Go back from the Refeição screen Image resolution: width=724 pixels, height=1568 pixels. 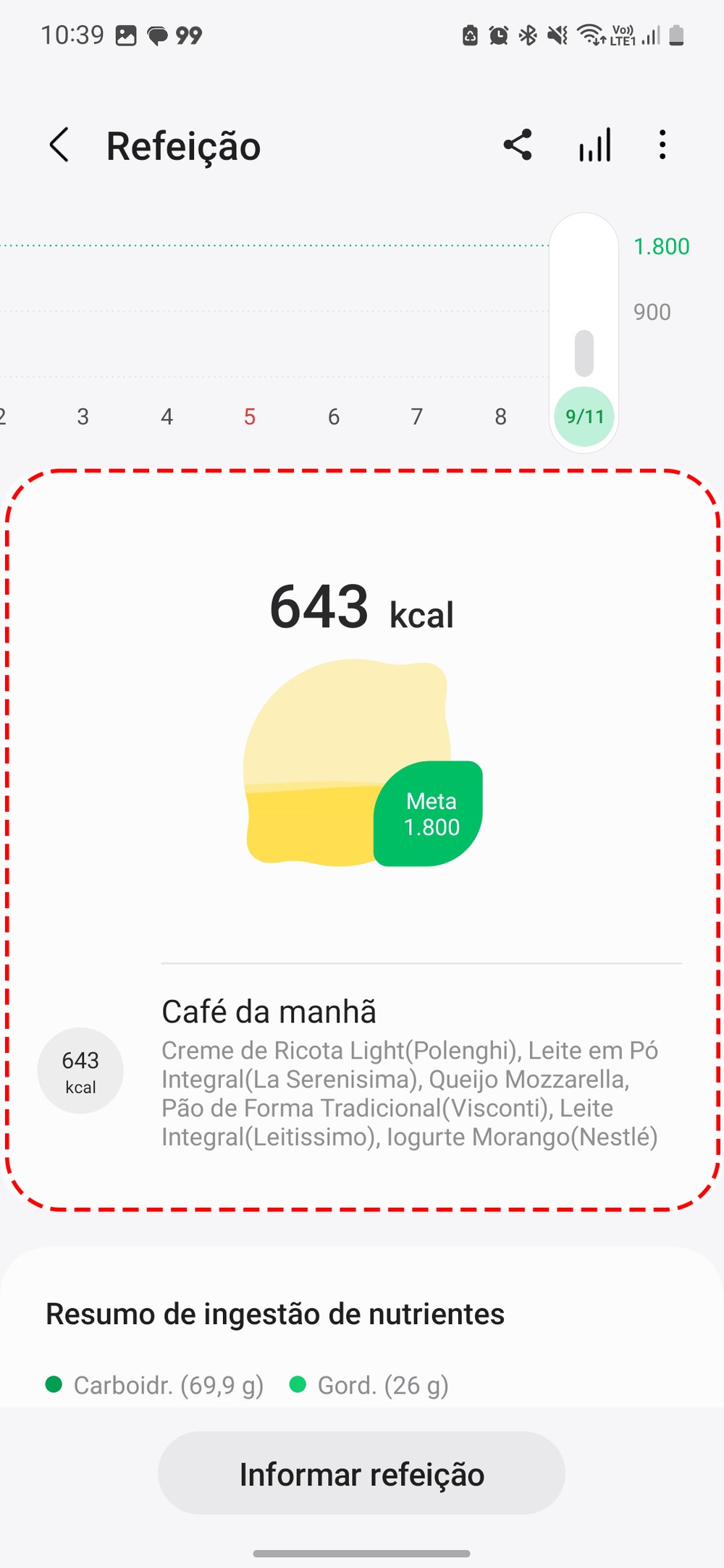pos(59,145)
